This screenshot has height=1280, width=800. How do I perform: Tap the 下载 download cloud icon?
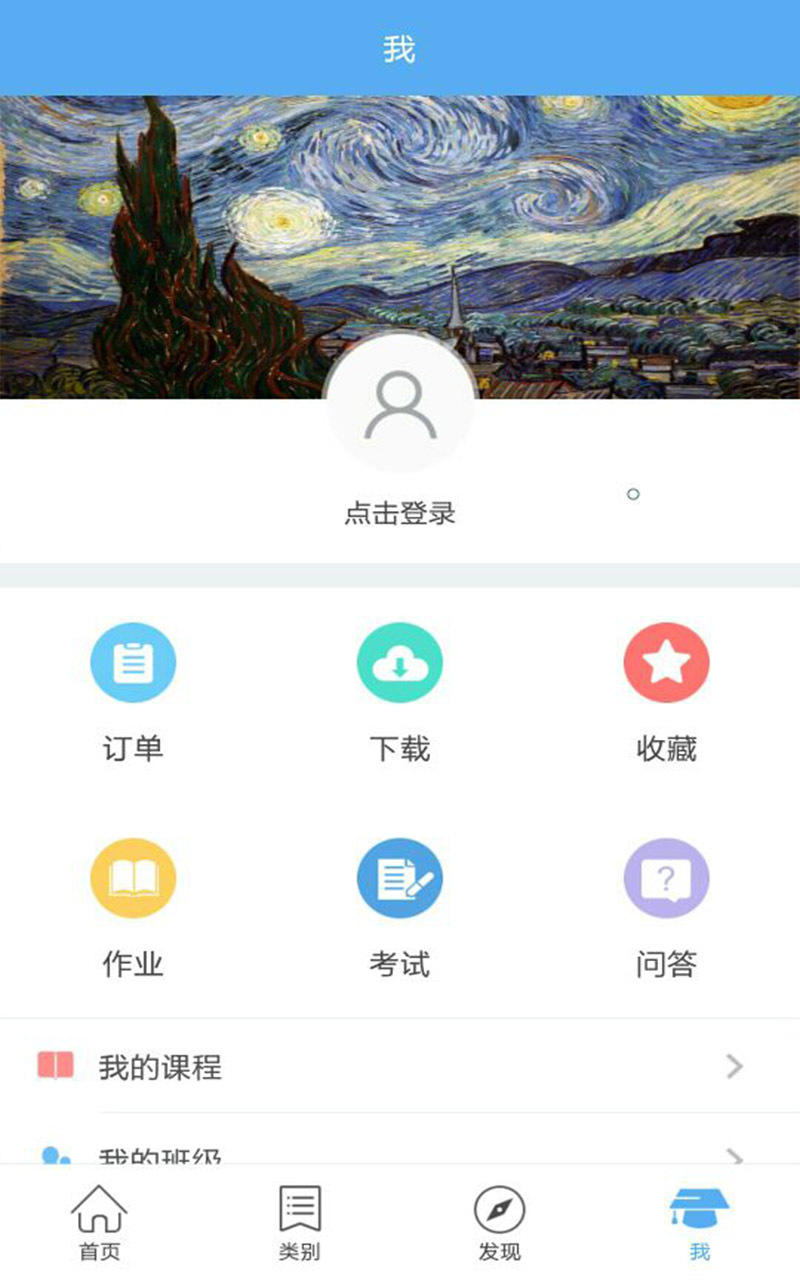399,662
